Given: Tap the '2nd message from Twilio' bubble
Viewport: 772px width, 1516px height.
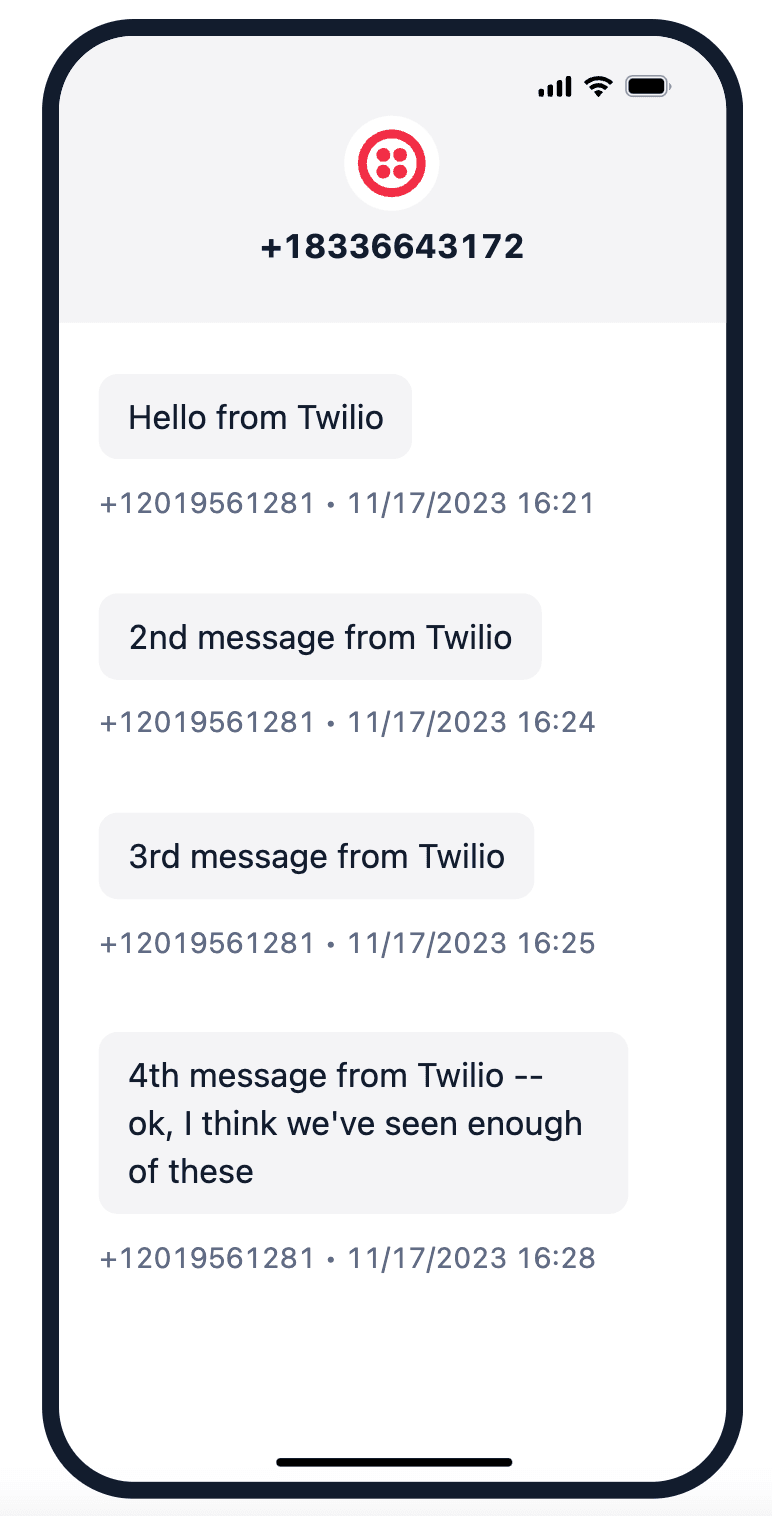Looking at the screenshot, I should (x=319, y=637).
